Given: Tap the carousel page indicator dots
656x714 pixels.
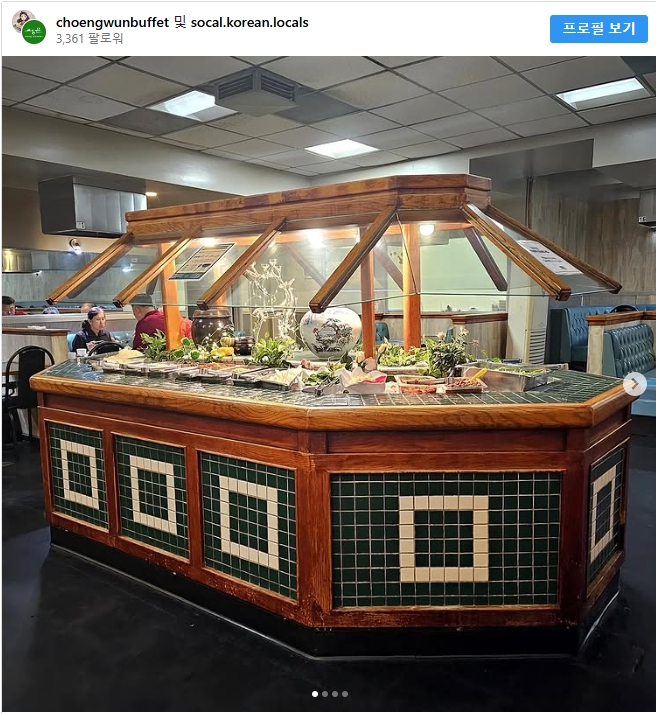Looking at the screenshot, I should (330, 693).
